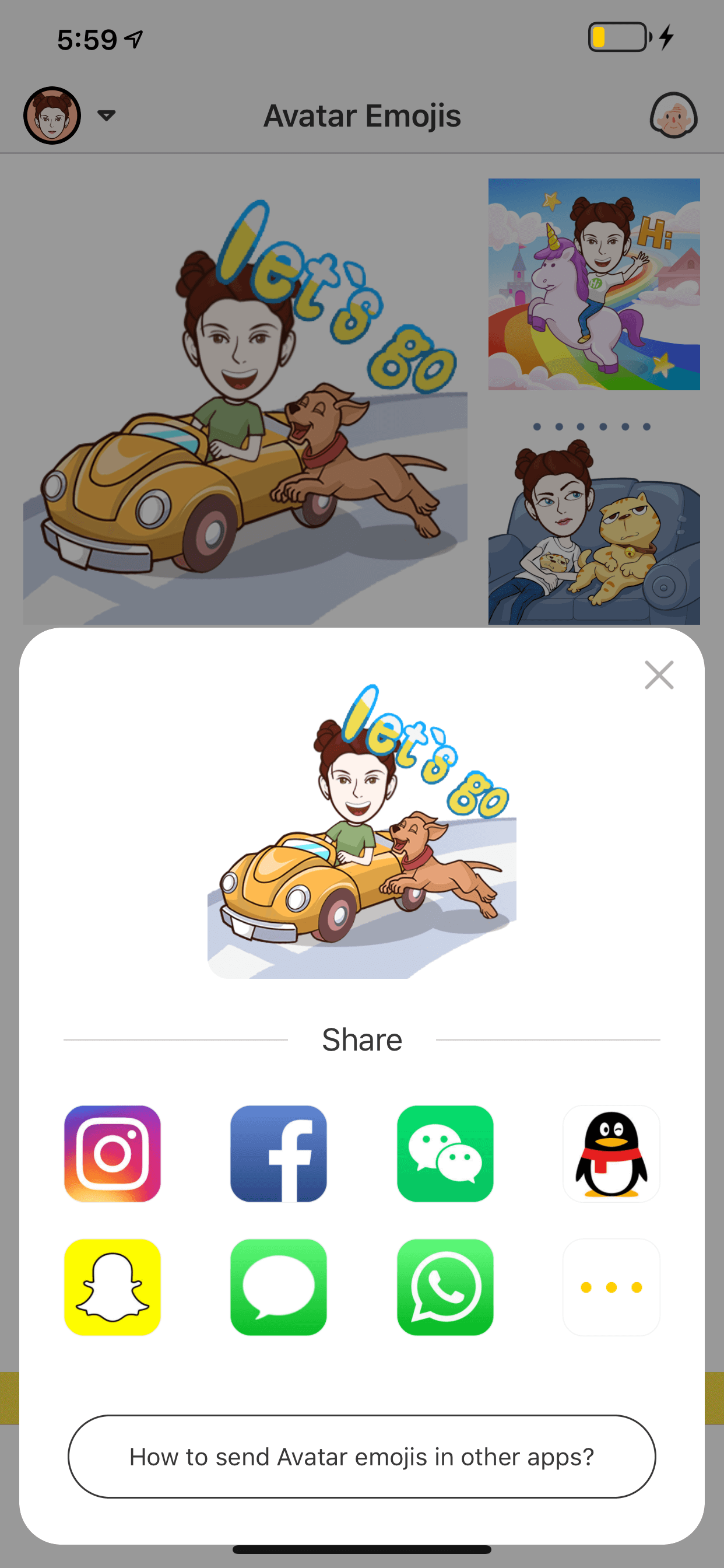
Task: Share the emoji via QQ
Action: click(611, 1153)
